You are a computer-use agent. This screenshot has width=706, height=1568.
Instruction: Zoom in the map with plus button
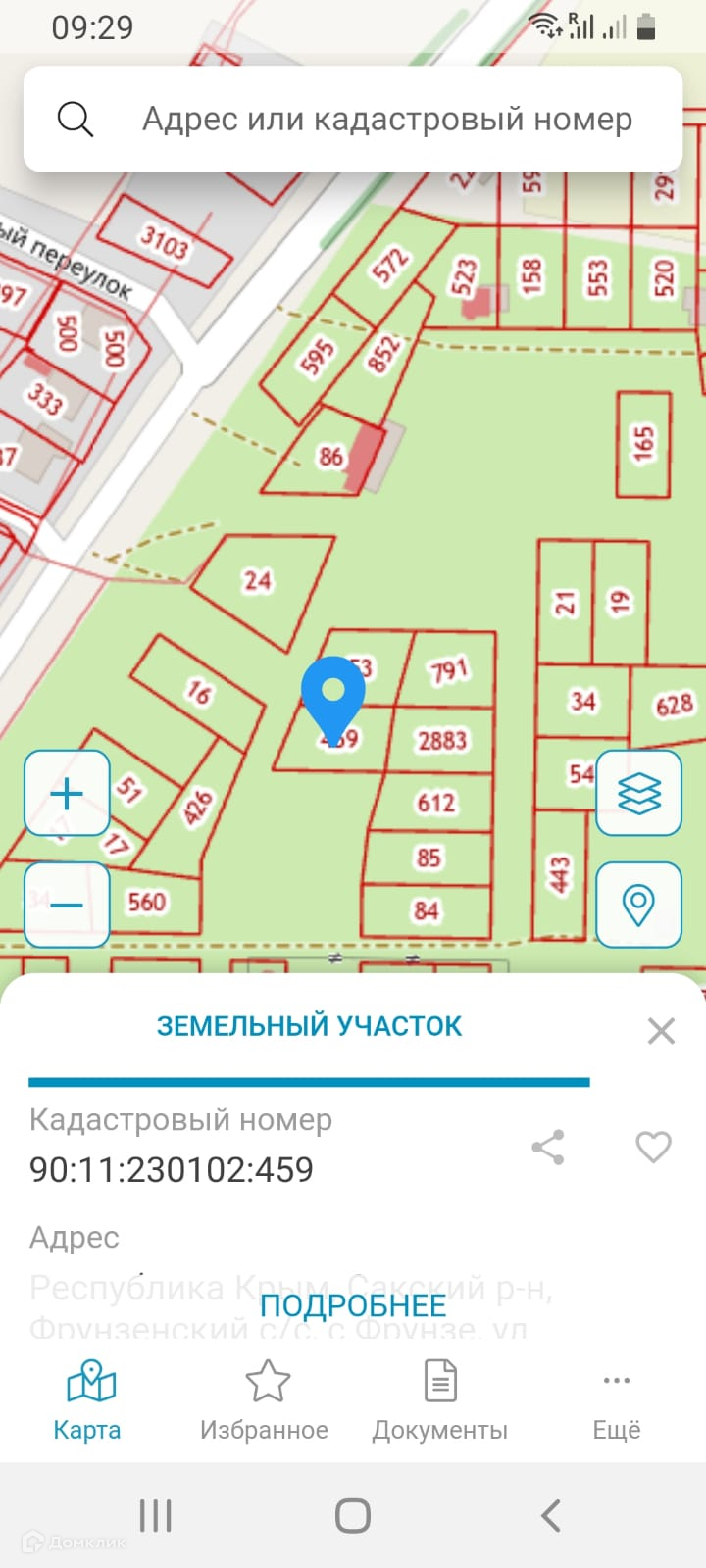click(67, 793)
